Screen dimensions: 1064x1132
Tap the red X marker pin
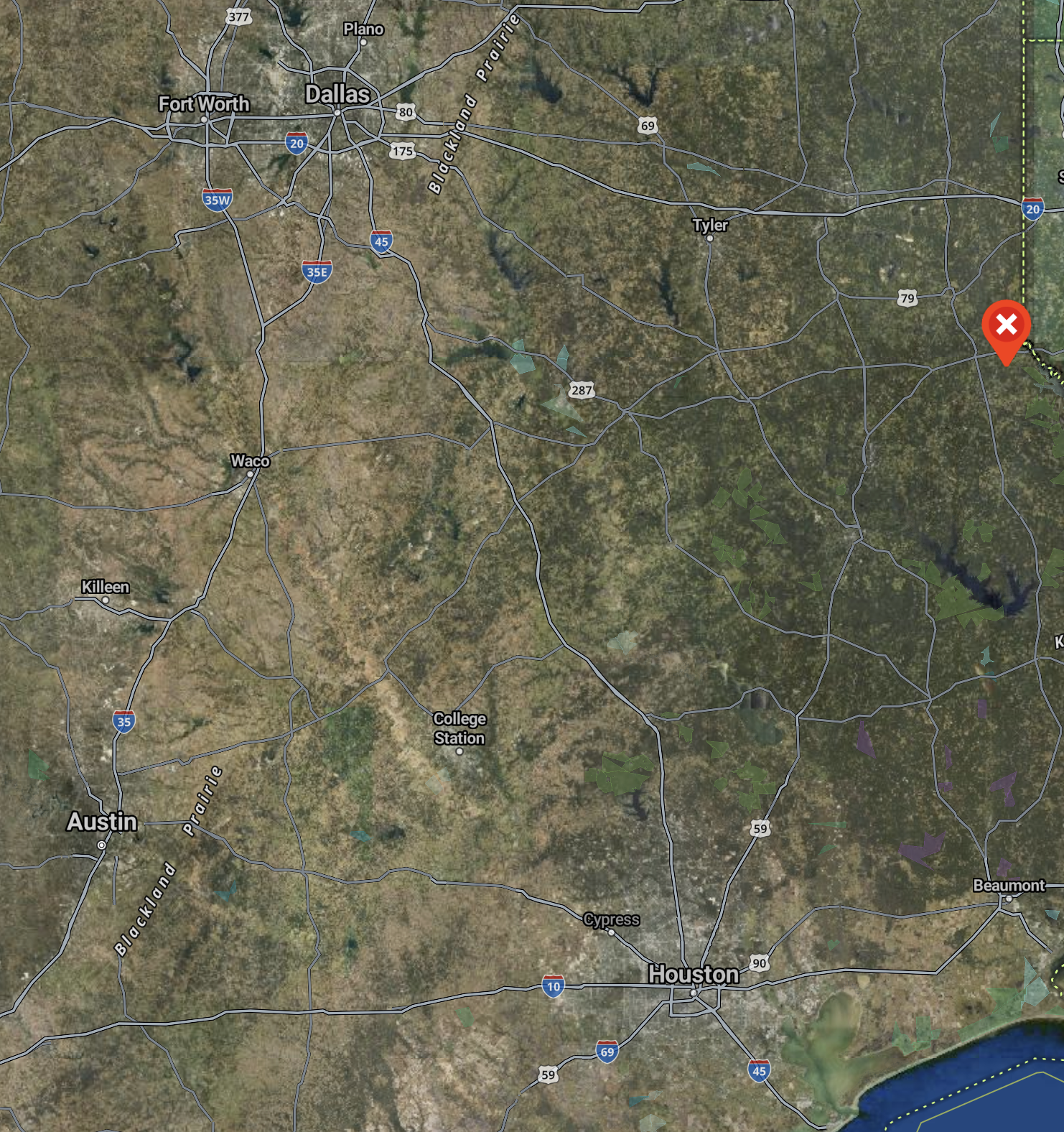click(x=1006, y=327)
